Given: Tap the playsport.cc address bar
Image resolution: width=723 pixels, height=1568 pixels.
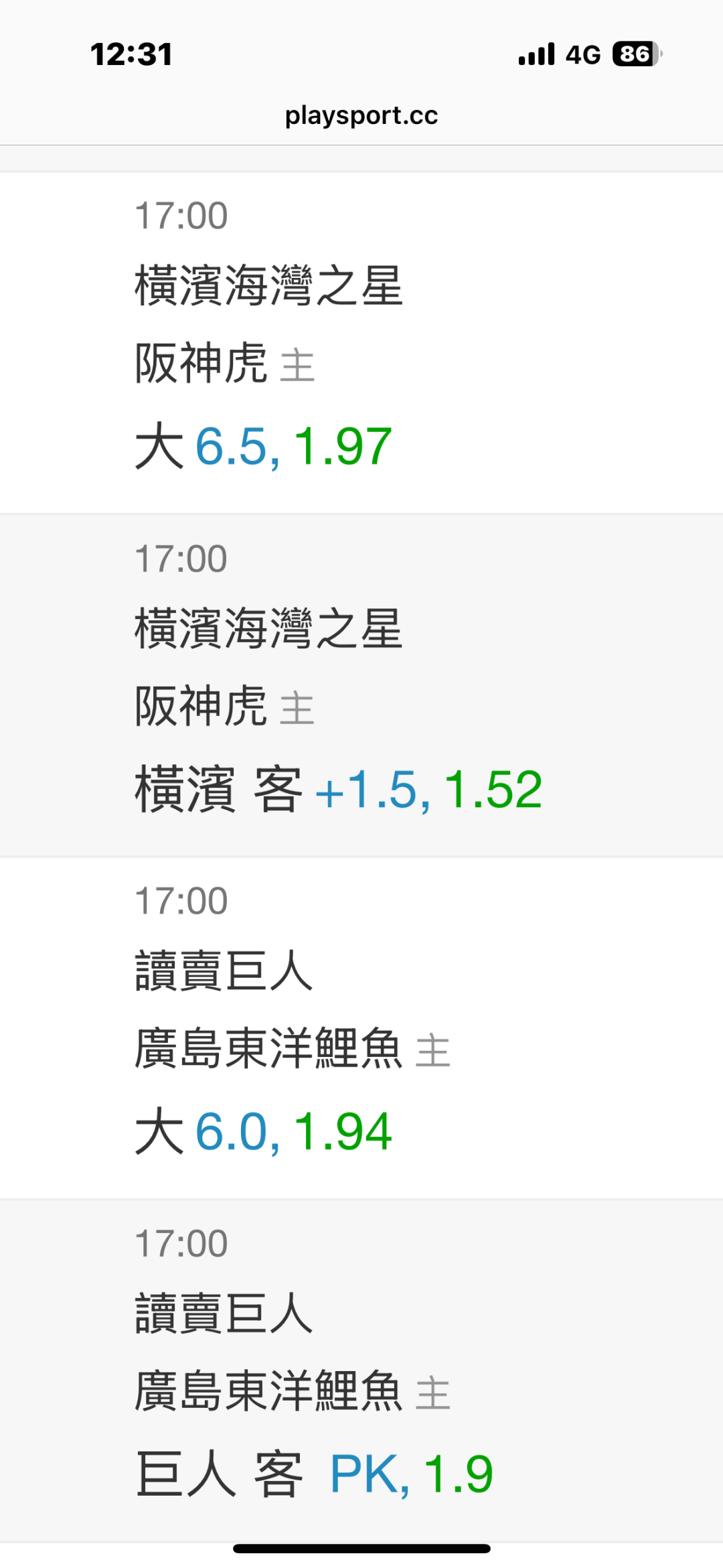Looking at the screenshot, I should [x=361, y=115].
